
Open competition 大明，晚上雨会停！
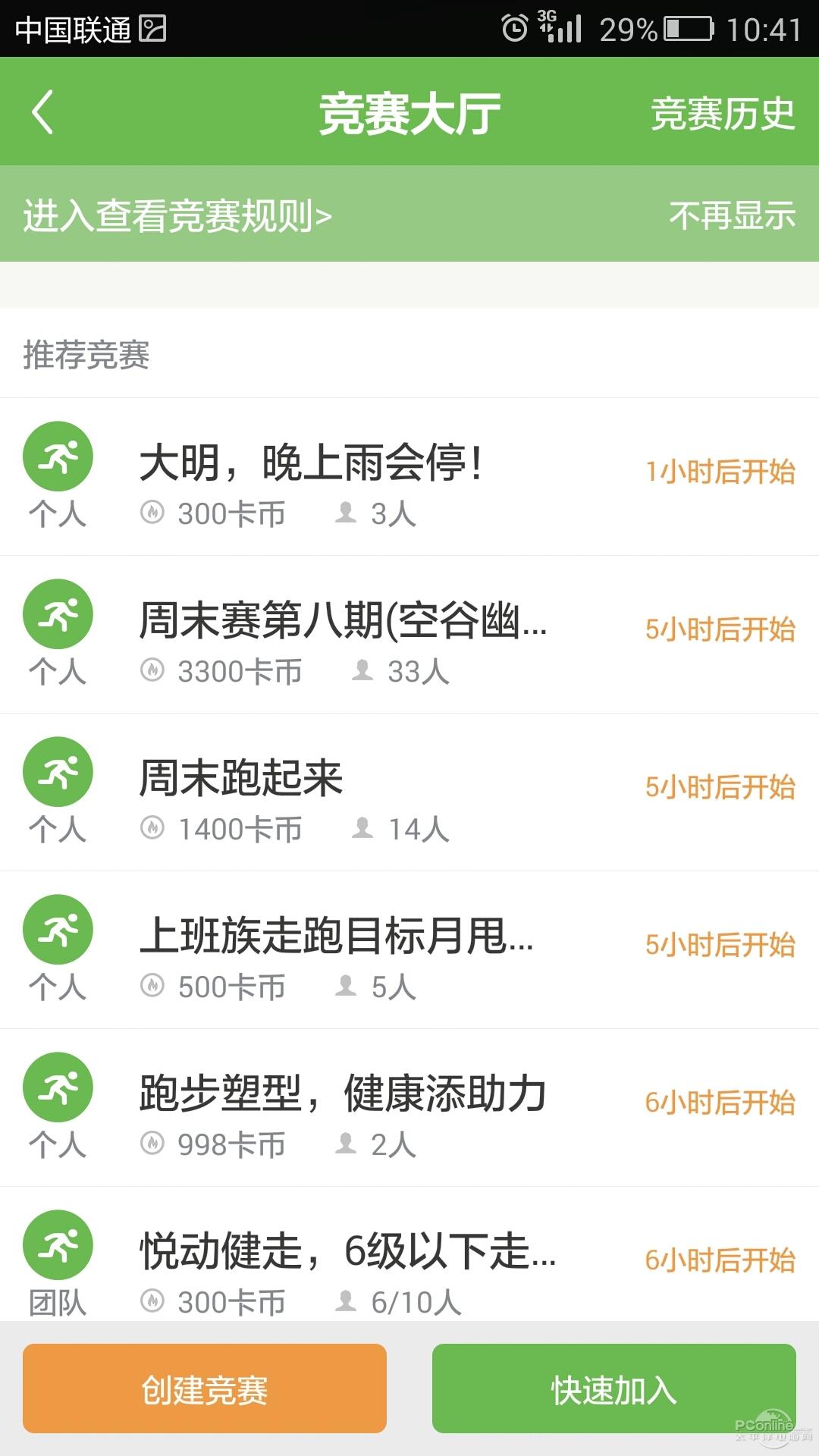[409, 477]
